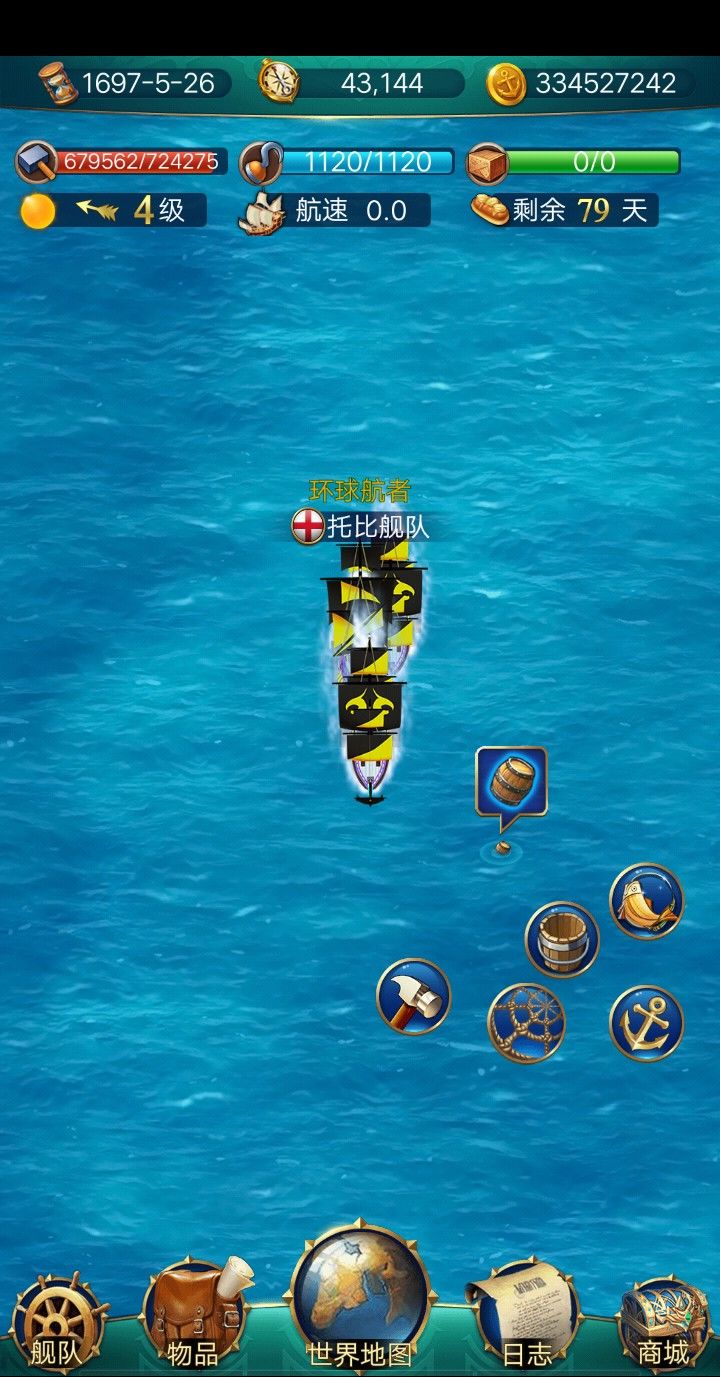Open the 世界地图 world map

tap(360, 1300)
